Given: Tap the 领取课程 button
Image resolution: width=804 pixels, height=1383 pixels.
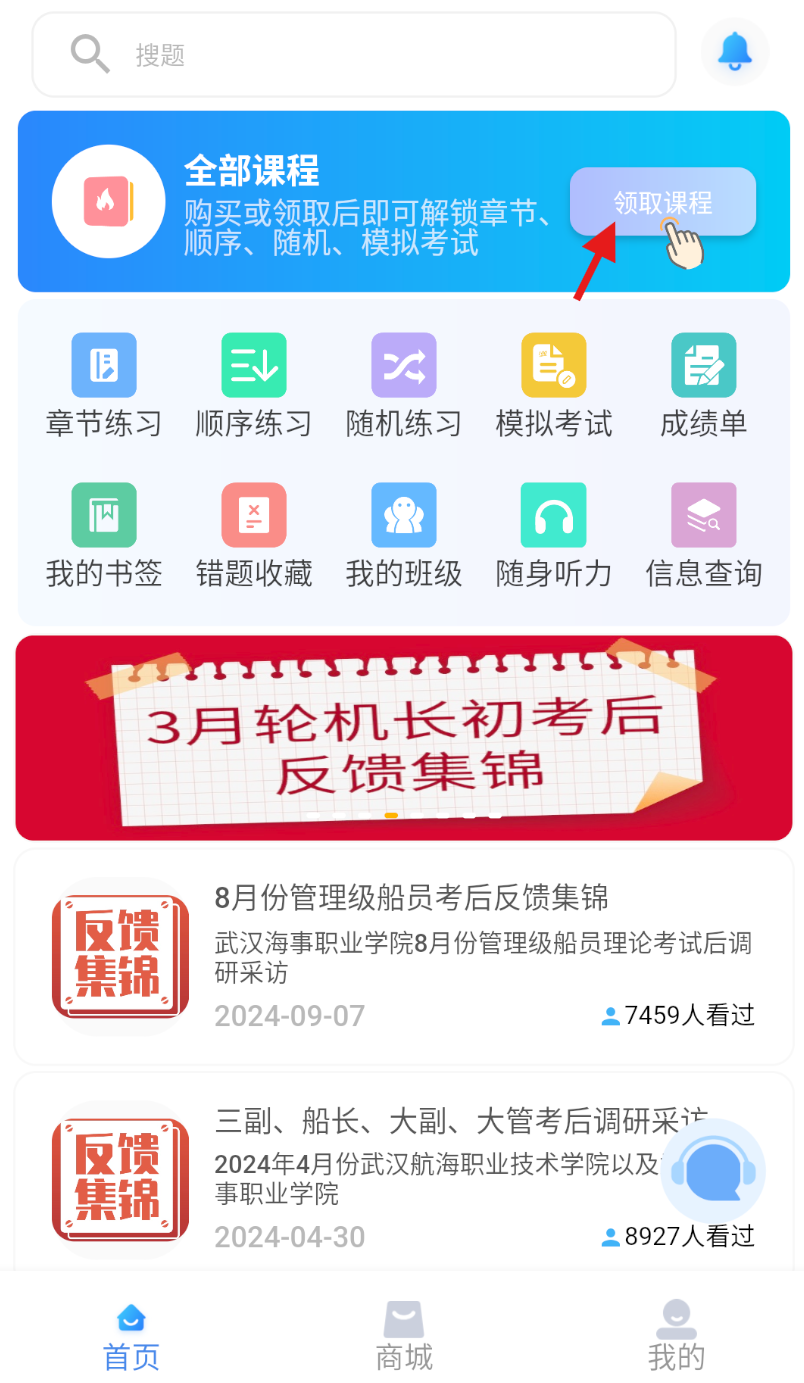Looking at the screenshot, I should 662,203.
